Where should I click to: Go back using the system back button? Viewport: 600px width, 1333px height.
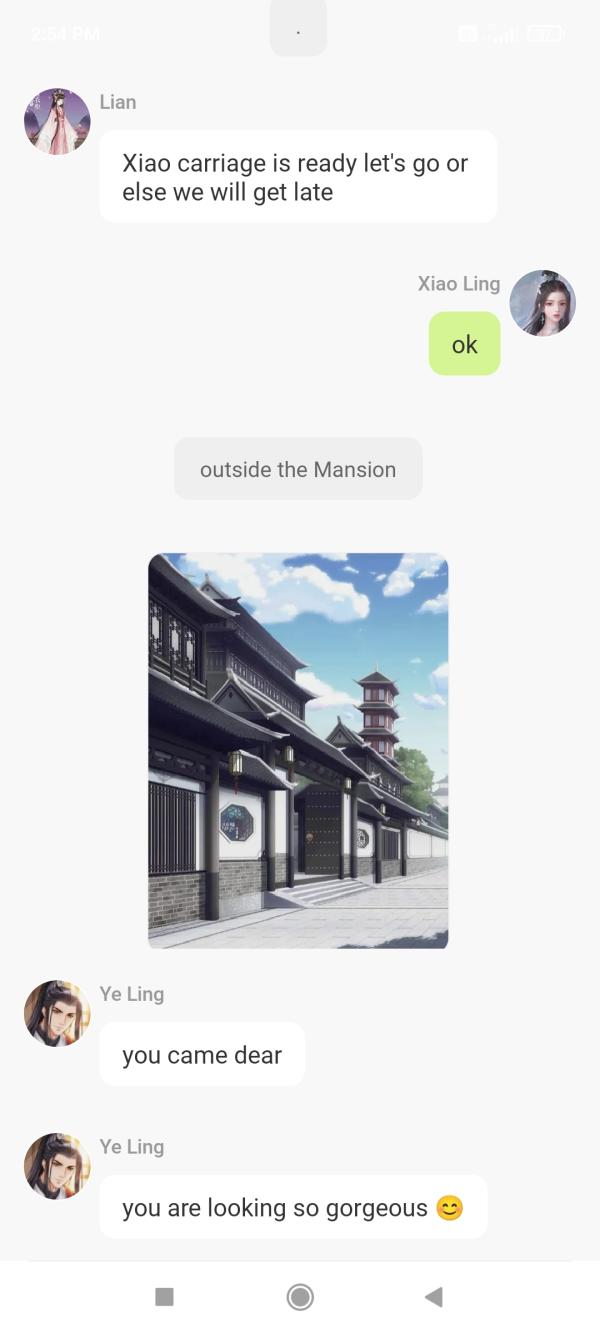[433, 1297]
